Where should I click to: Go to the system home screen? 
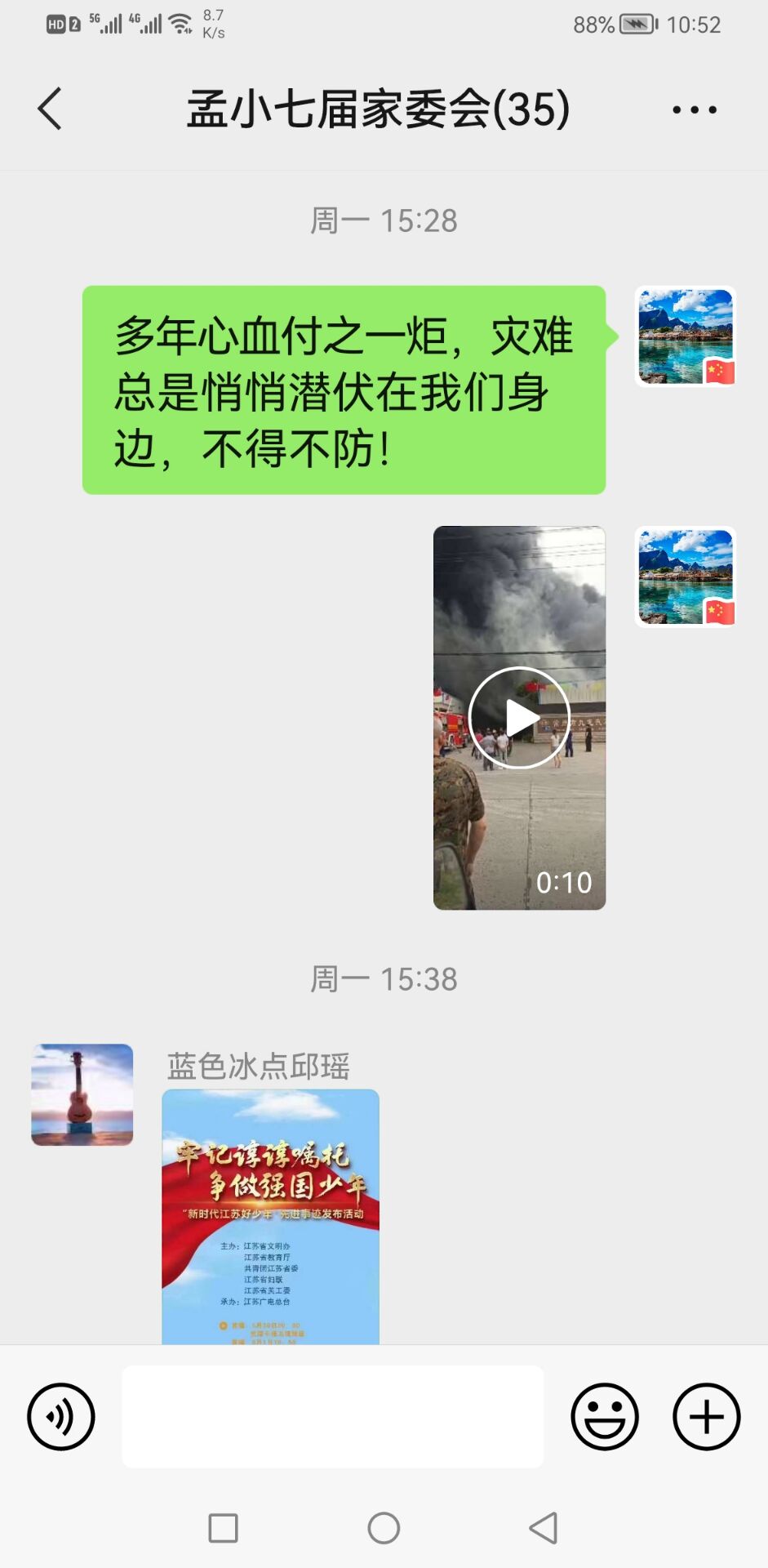point(384,1528)
